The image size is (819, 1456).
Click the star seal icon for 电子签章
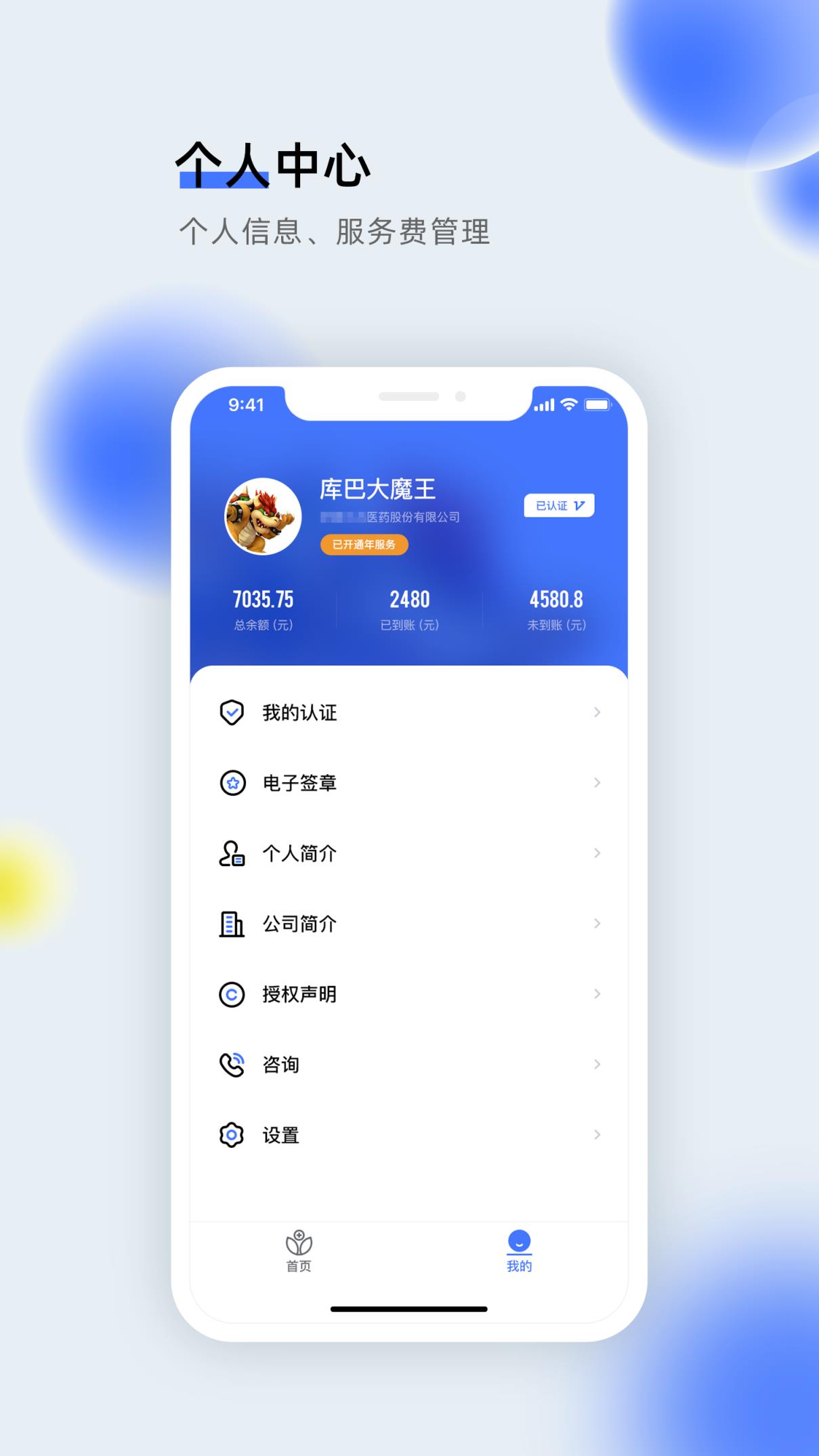coord(231,783)
